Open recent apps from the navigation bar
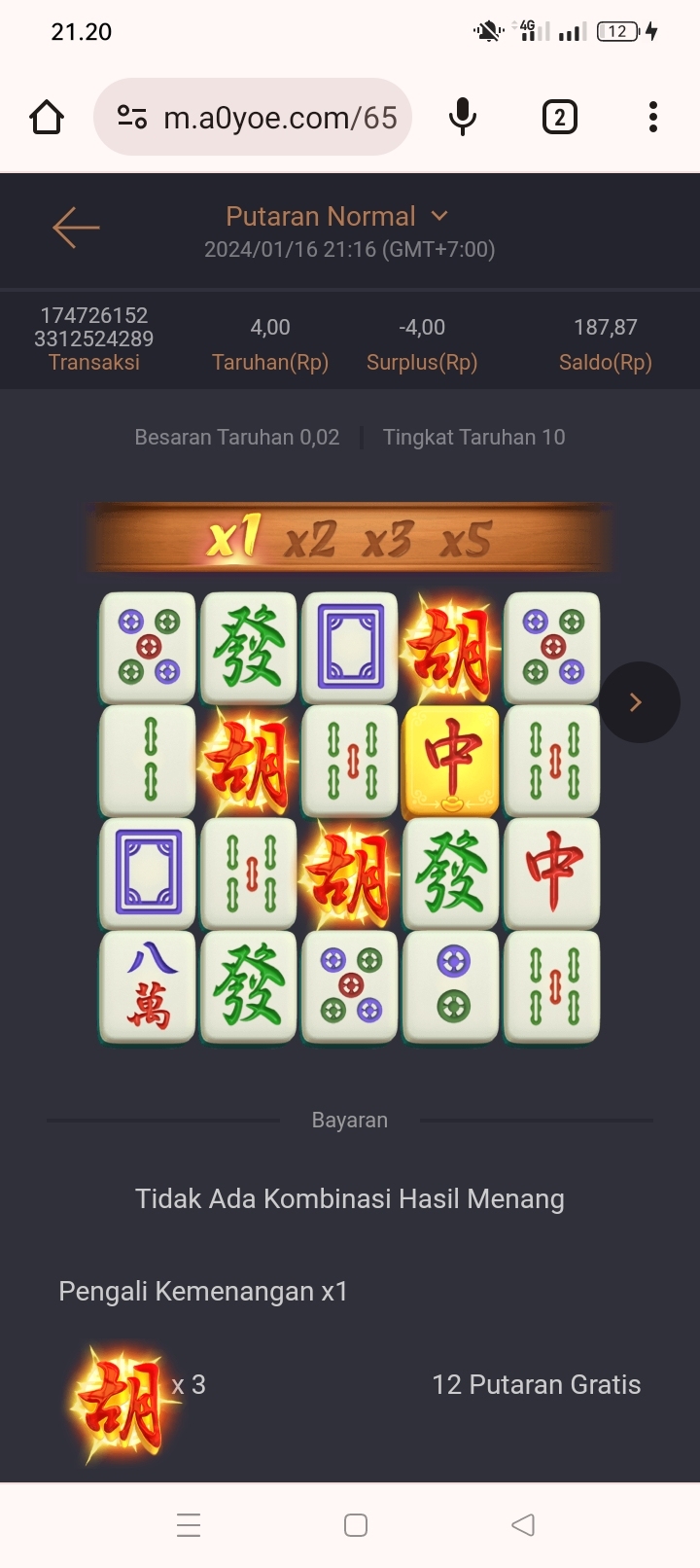Image resolution: width=700 pixels, height=1568 pixels. 189,1524
